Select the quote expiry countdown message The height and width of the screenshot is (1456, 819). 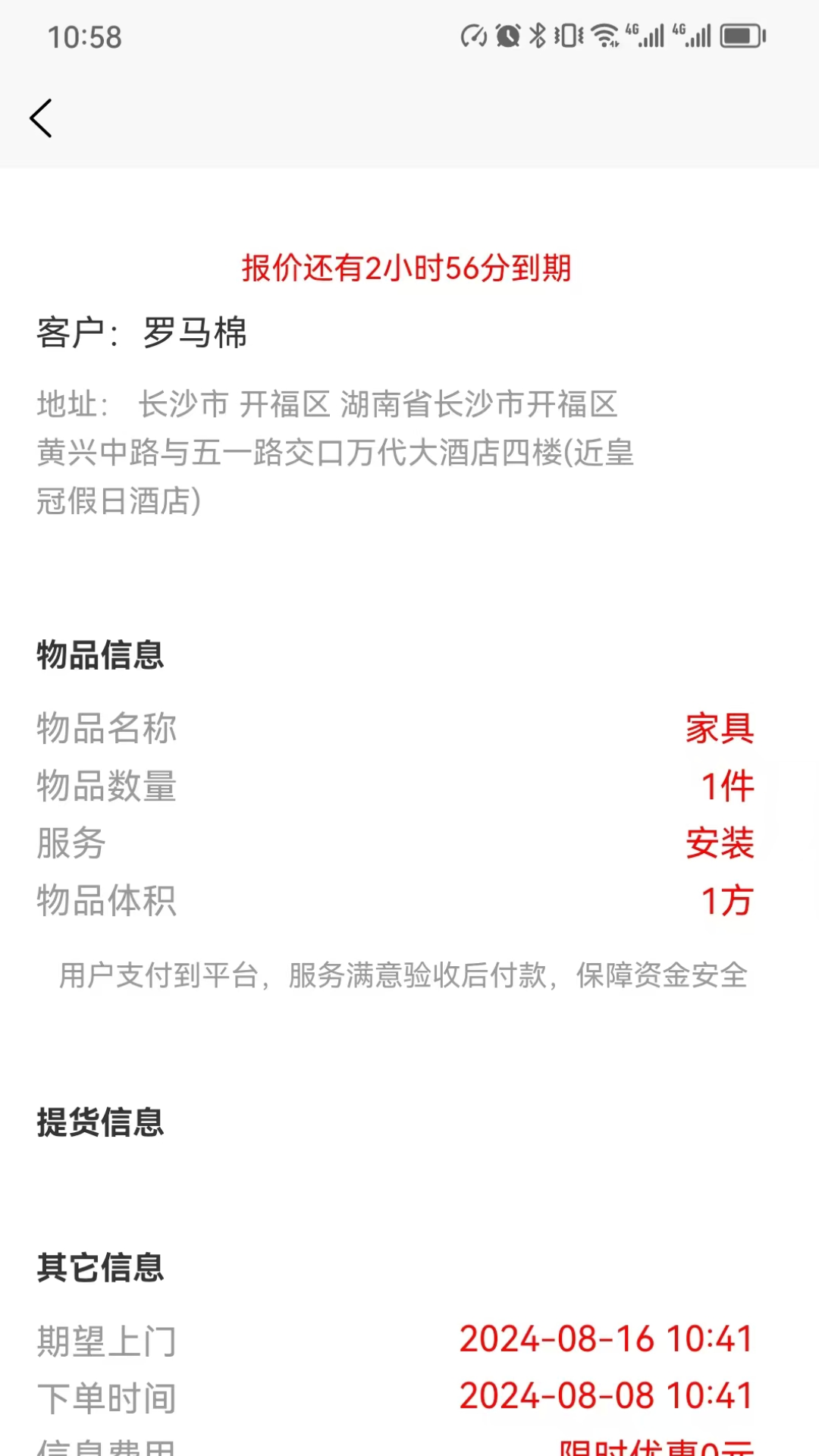(x=409, y=267)
